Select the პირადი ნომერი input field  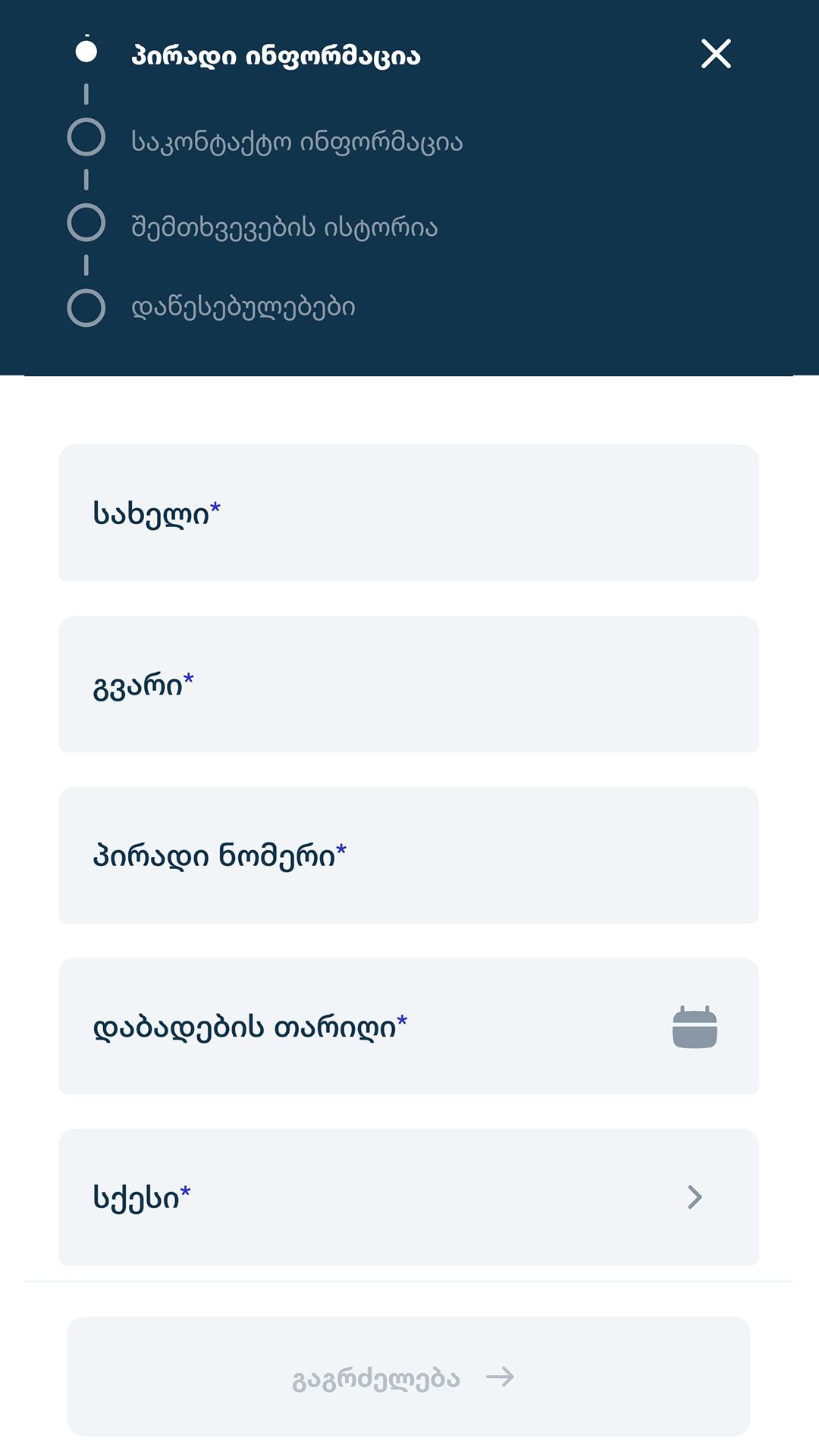coord(409,855)
